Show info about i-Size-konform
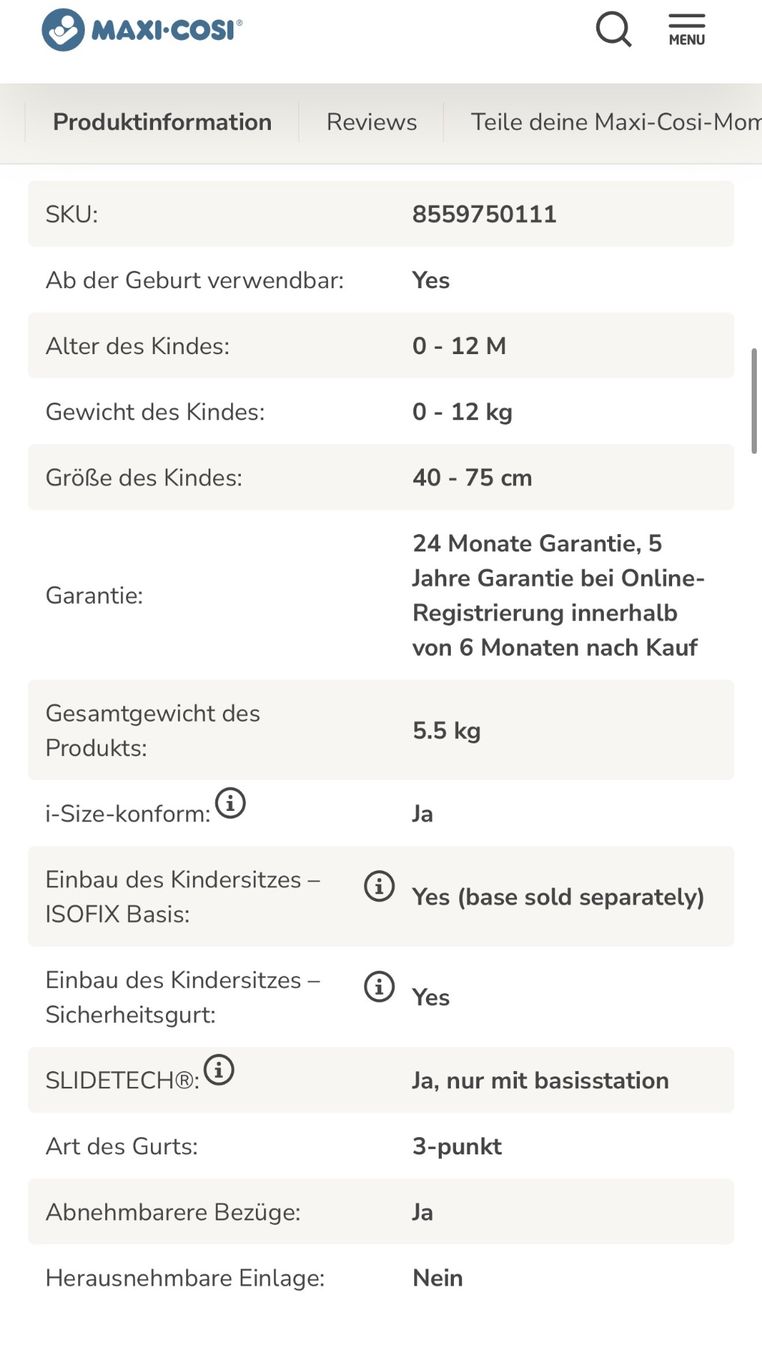This screenshot has width=762, height=1350. 231,803
